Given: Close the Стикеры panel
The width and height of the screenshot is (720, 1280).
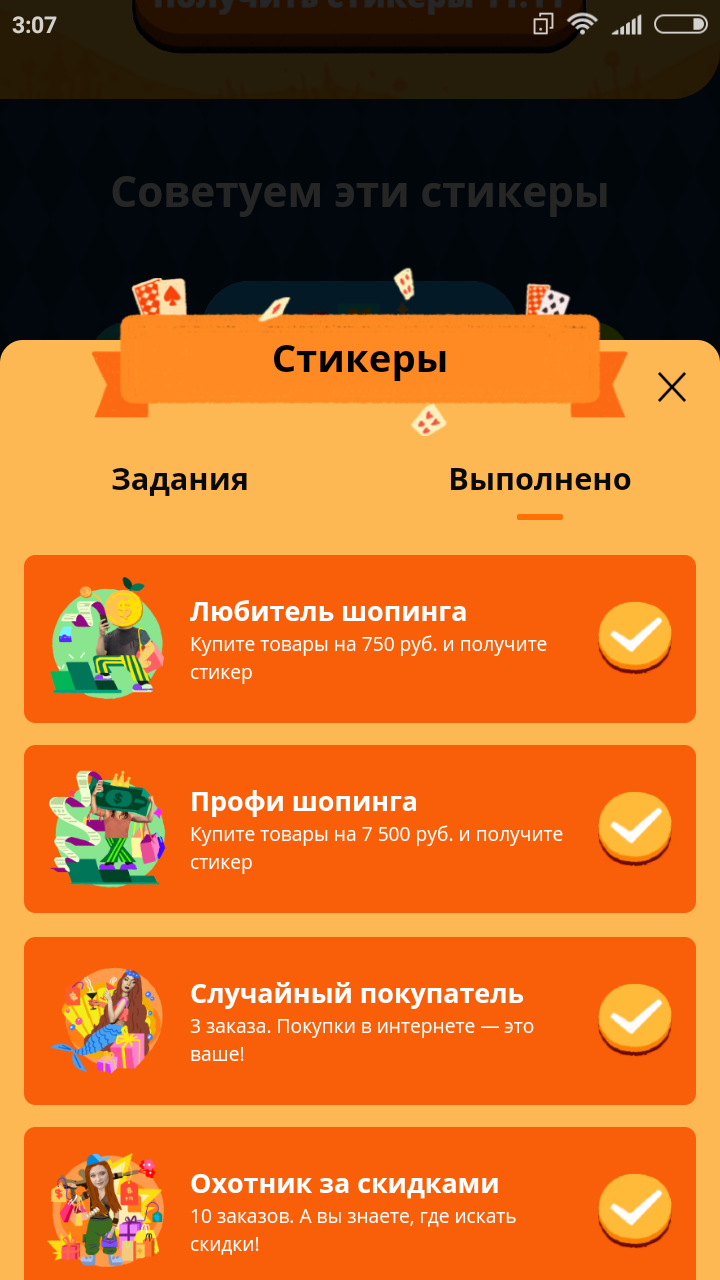Looking at the screenshot, I should [672, 387].
